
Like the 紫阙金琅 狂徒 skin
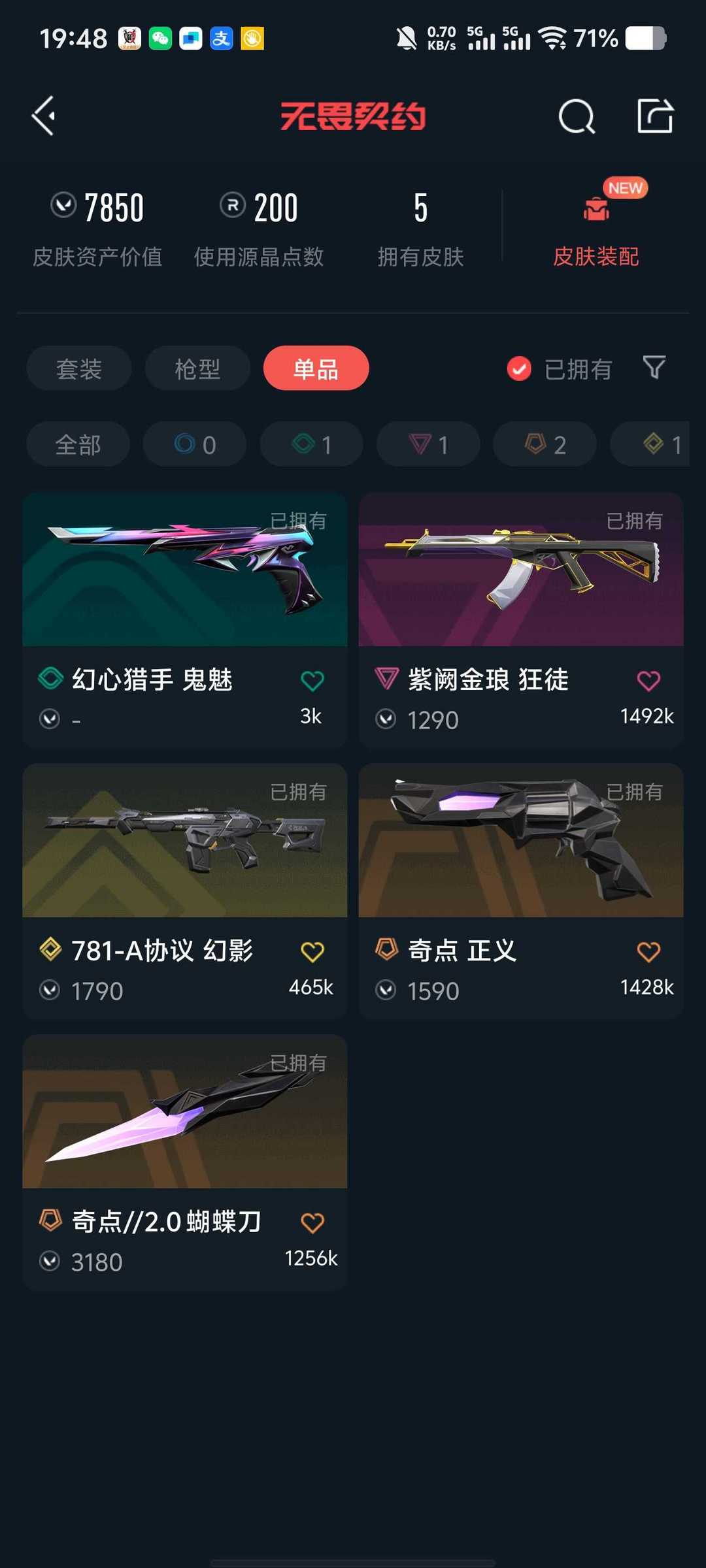(648, 681)
